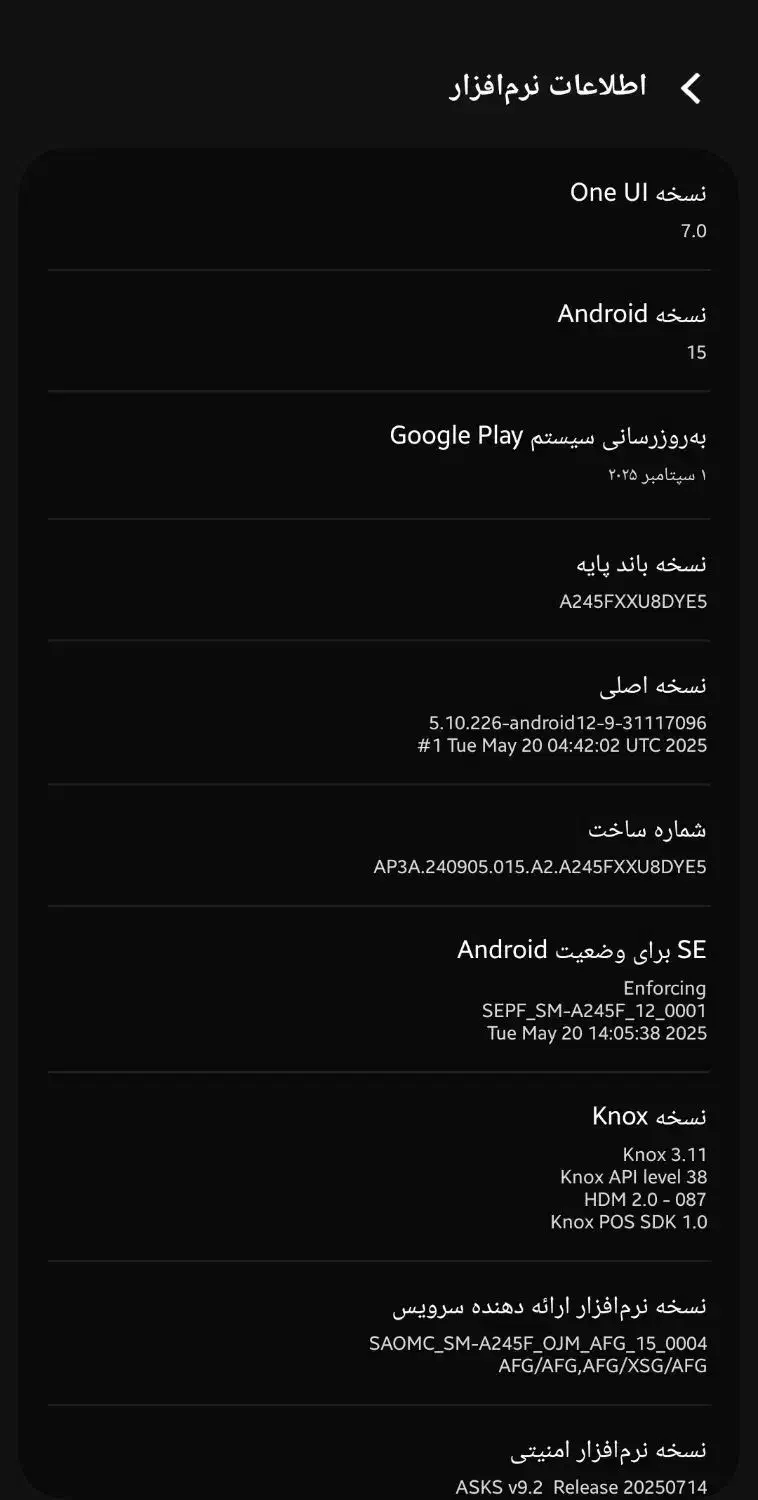Select the baseband version A245FXXU8DYE5
The width and height of the screenshot is (758, 1500).
(x=632, y=601)
